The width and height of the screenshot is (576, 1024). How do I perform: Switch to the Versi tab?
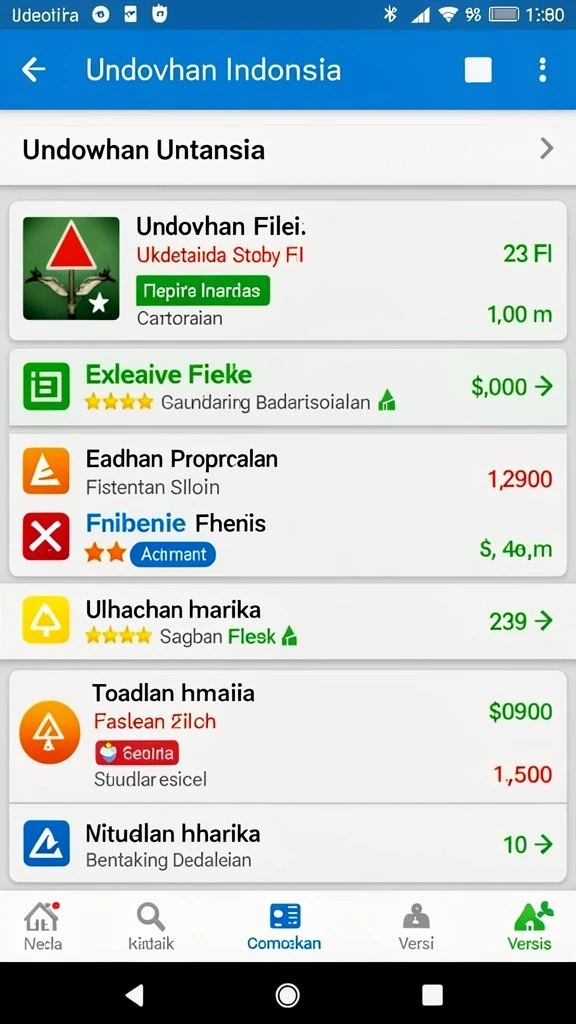pyautogui.click(x=416, y=926)
